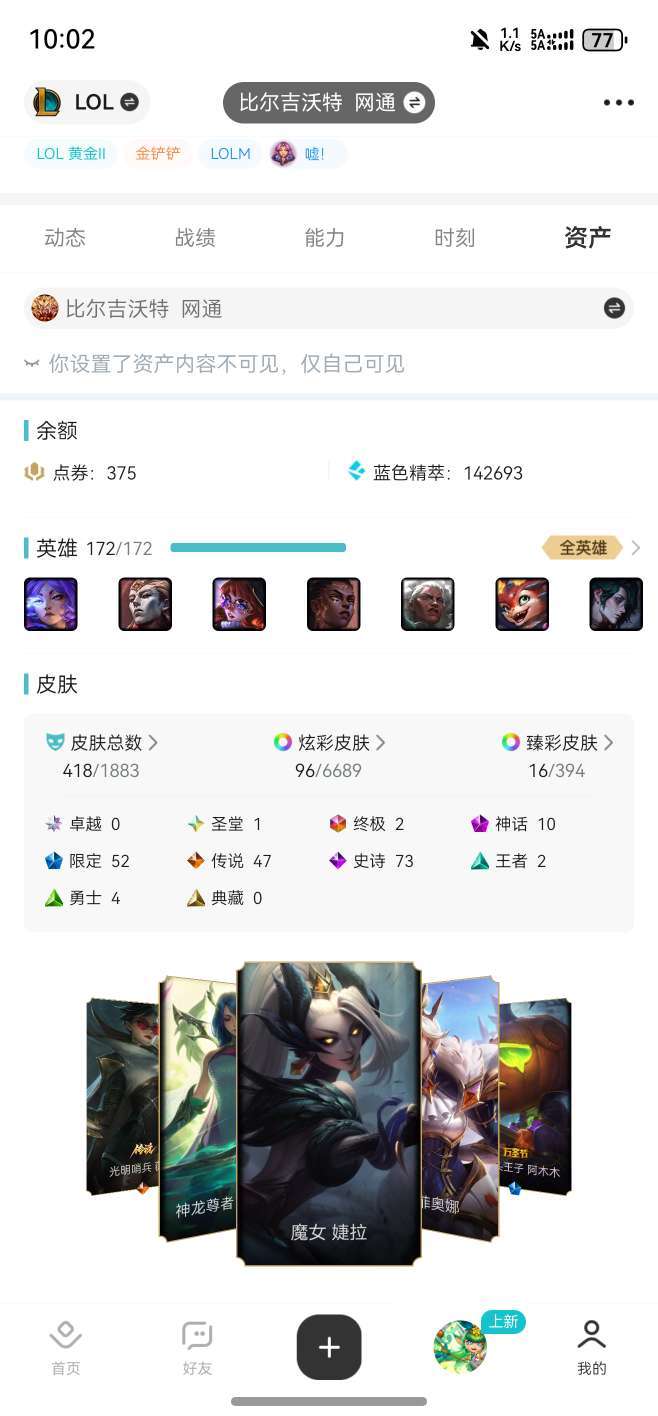
Task: Open the 能力 tab
Action: [x=325, y=238]
